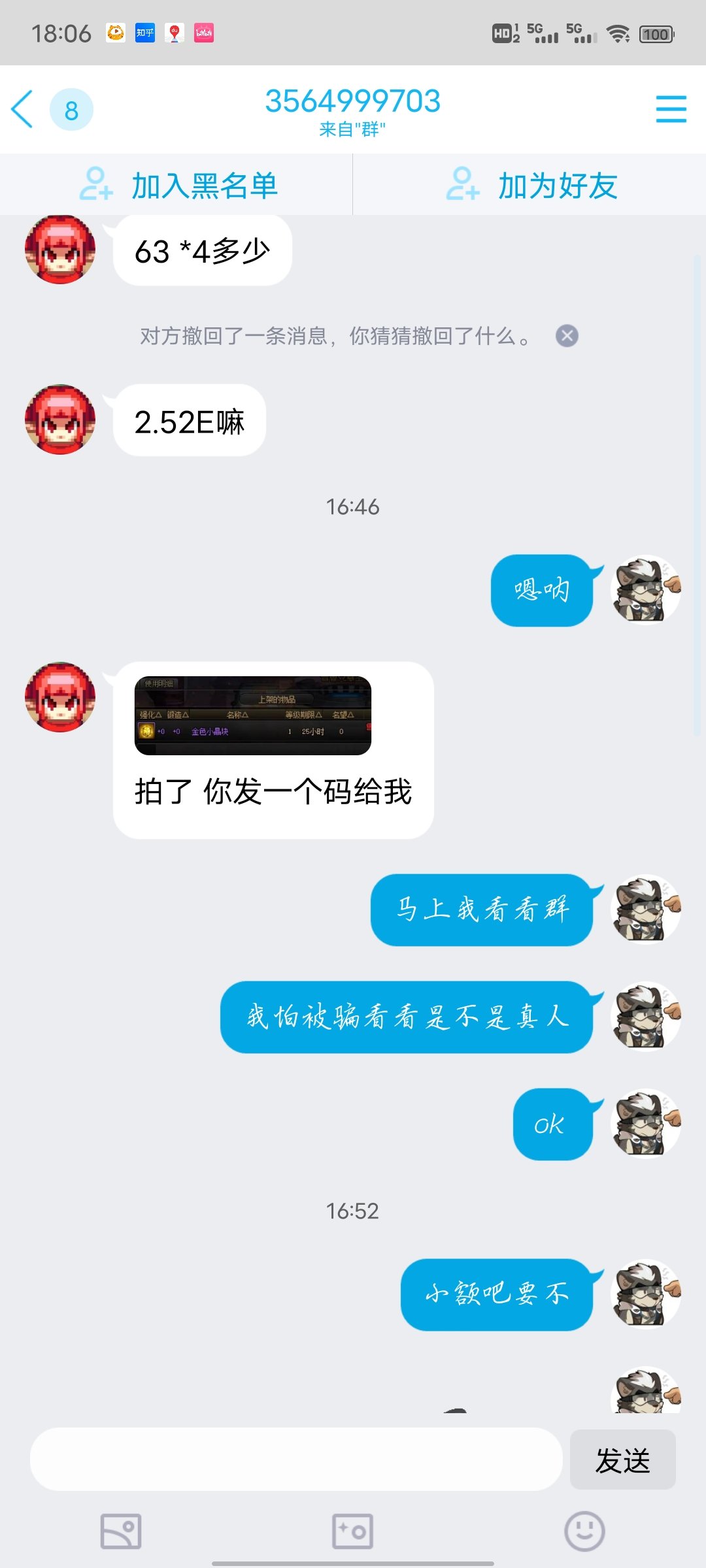Tap the Zhihu icon in status bar
Screen dimensions: 706x1568
coord(144,33)
